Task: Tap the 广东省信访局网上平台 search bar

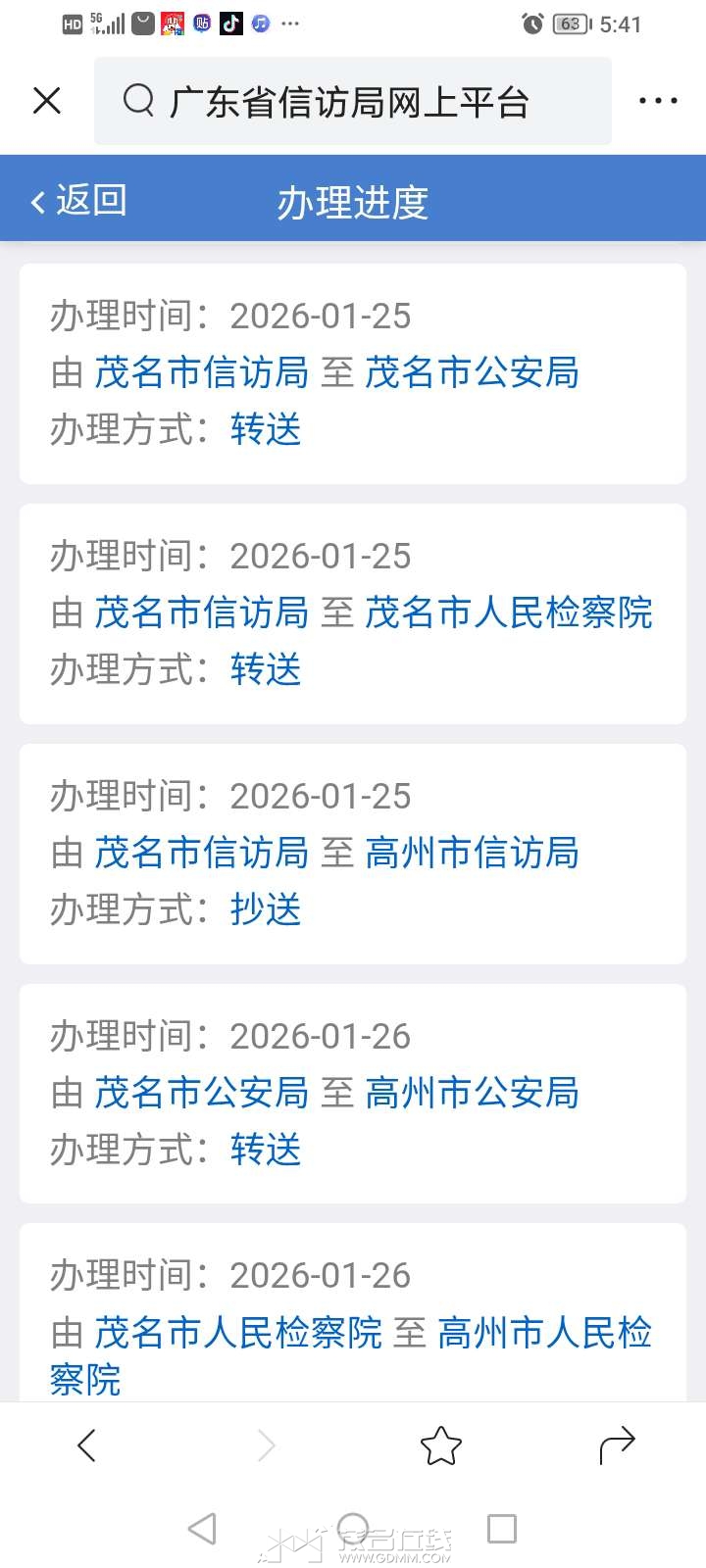Action: [x=352, y=101]
